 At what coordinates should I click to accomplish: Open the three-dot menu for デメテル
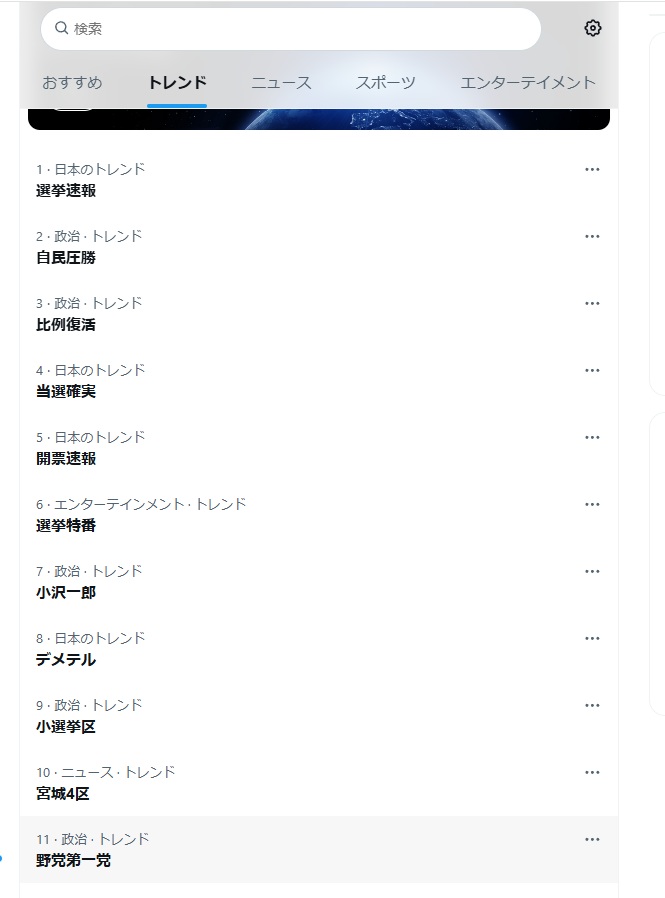pyautogui.click(x=592, y=638)
